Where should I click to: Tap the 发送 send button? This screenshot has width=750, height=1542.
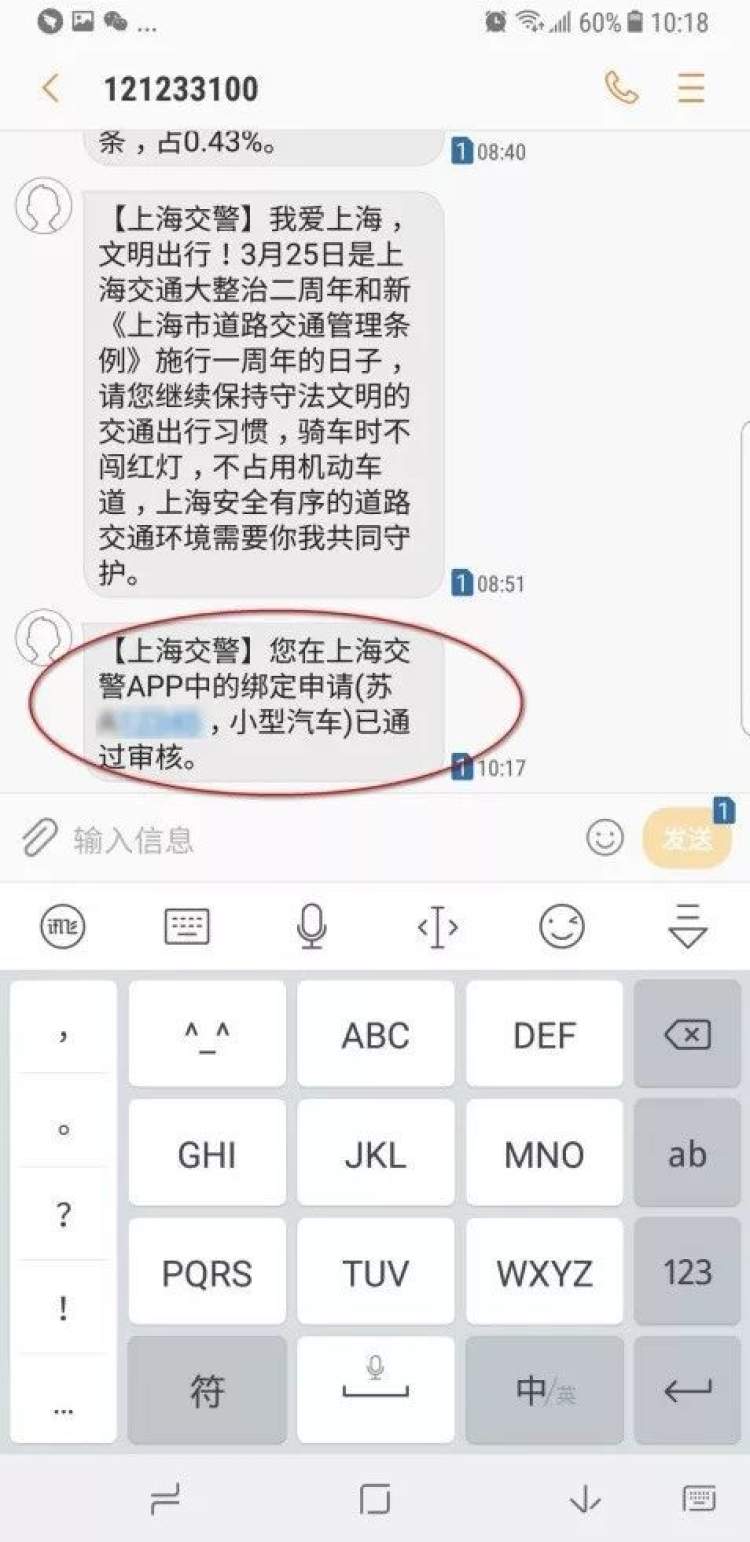pos(688,838)
